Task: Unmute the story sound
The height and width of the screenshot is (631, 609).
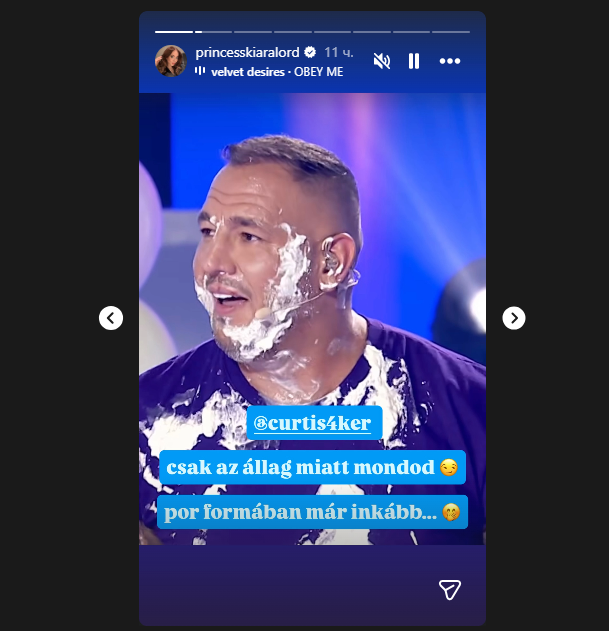Action: coord(381,61)
